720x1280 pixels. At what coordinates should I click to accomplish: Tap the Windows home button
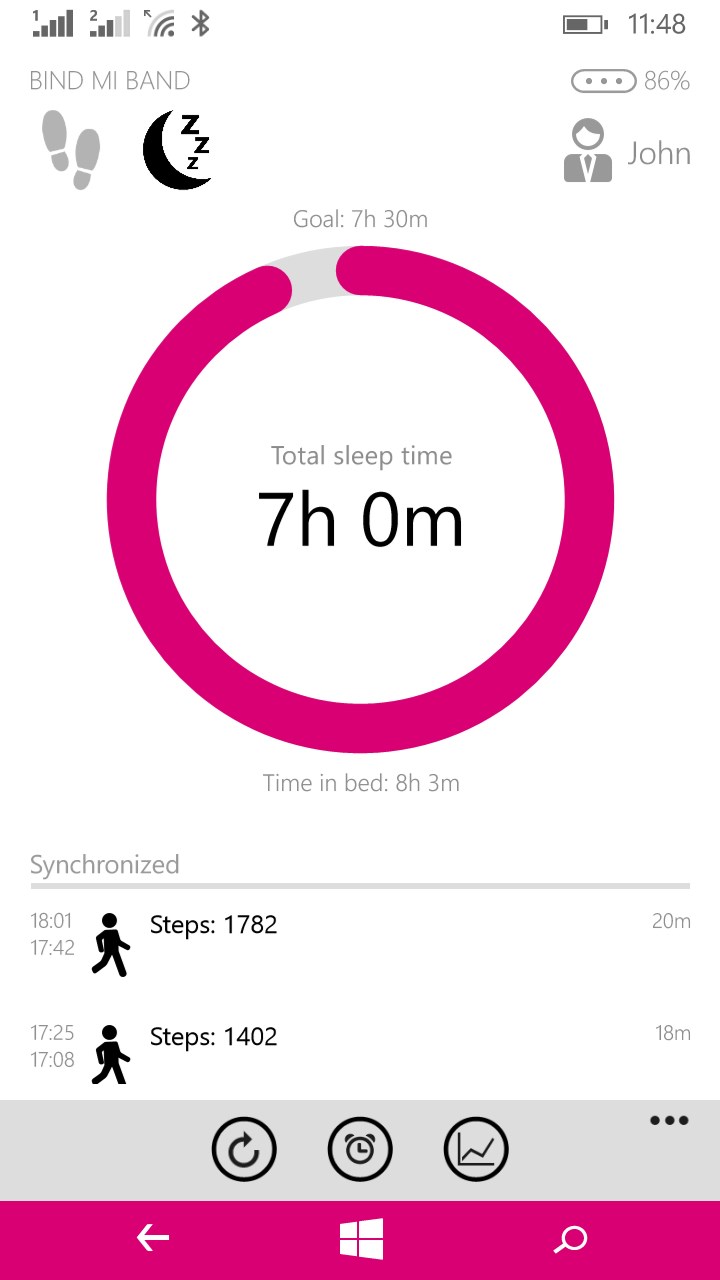pyautogui.click(x=361, y=1240)
